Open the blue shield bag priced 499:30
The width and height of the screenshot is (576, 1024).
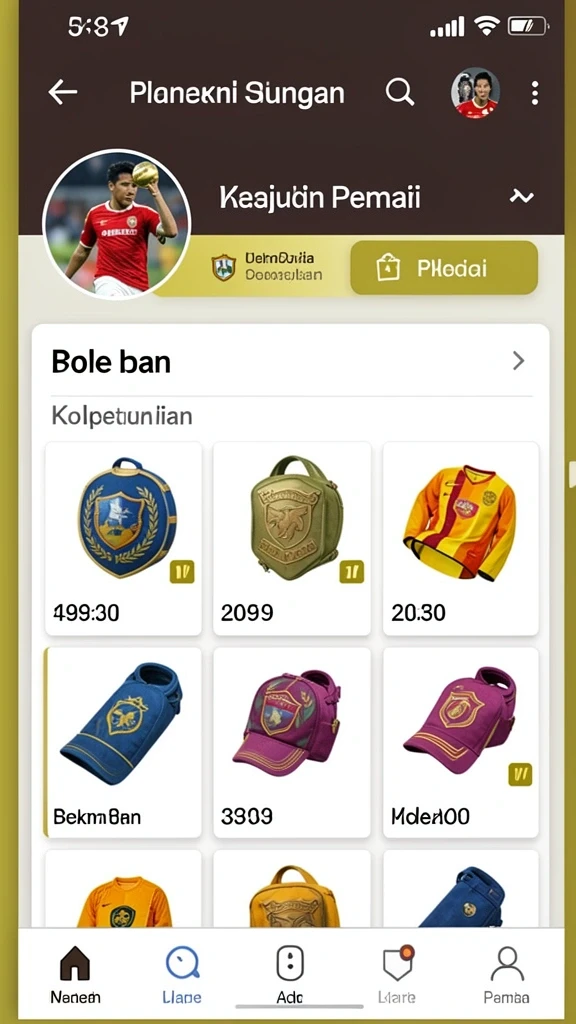123,539
